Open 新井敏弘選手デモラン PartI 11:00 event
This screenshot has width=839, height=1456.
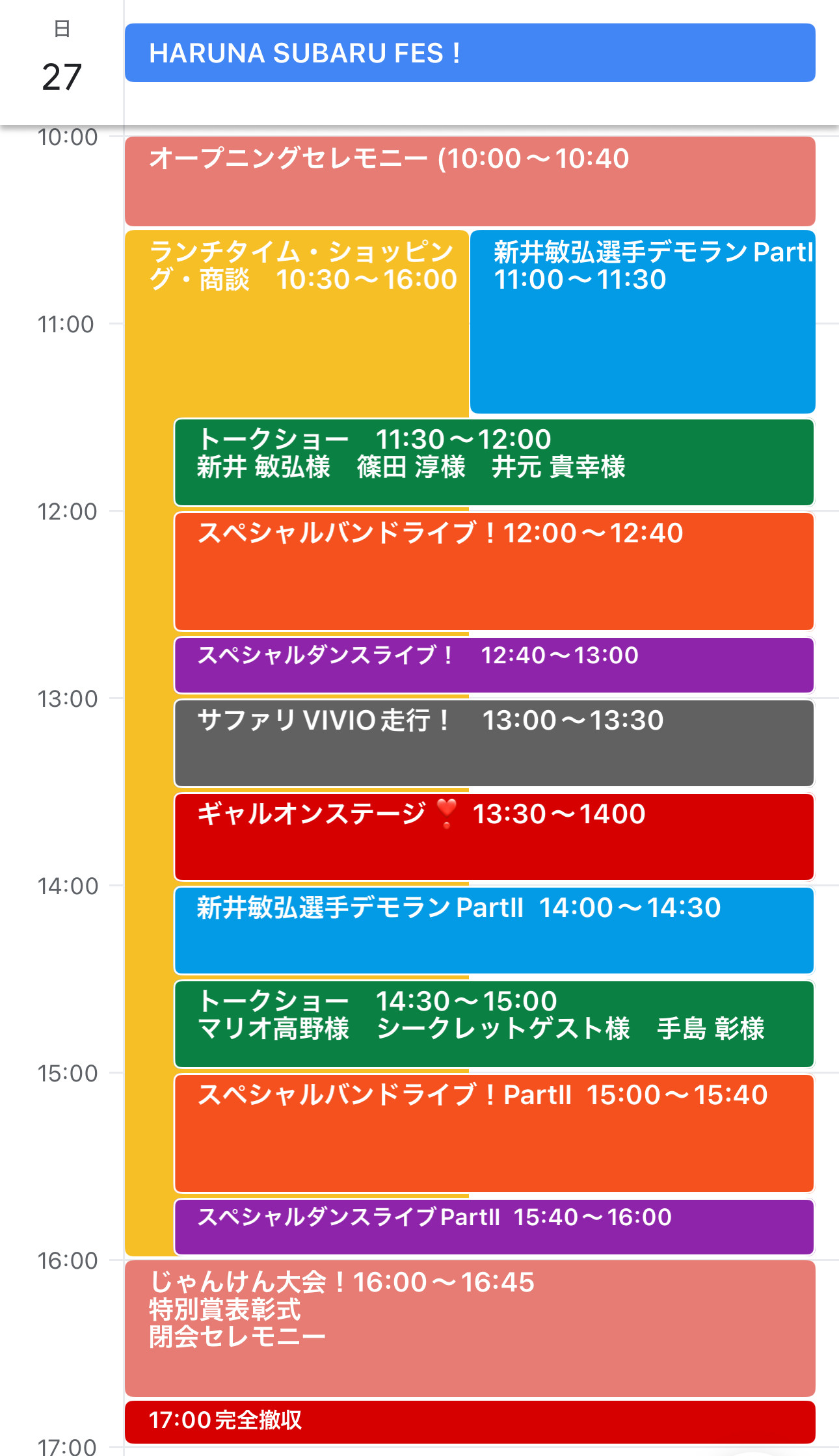coord(643,322)
